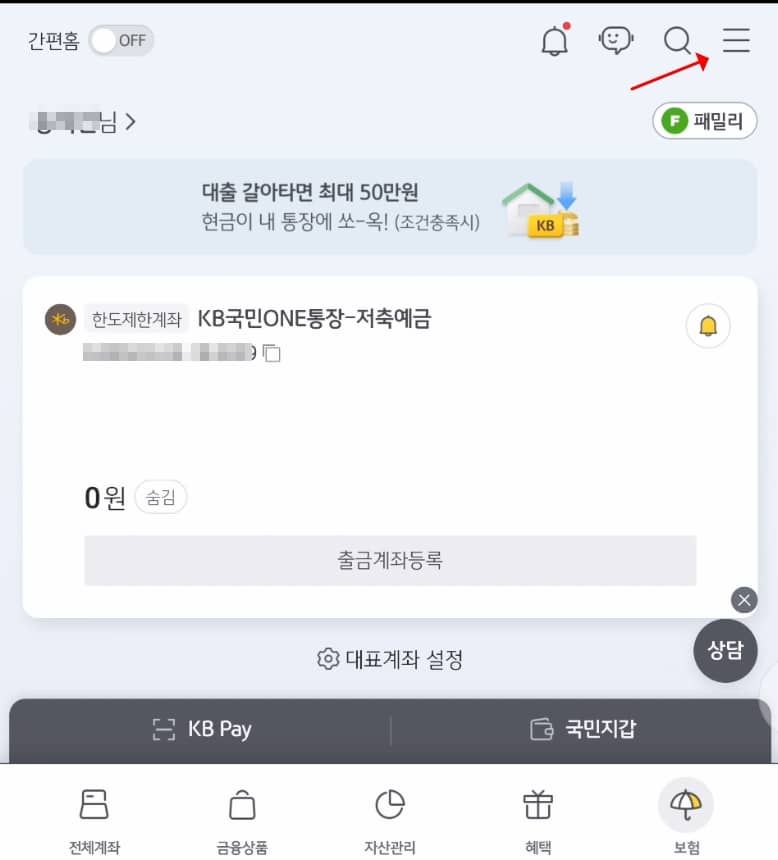Image resolution: width=778 pixels, height=860 pixels.
Task: Open the F 패밀리 button
Action: pyautogui.click(x=704, y=120)
